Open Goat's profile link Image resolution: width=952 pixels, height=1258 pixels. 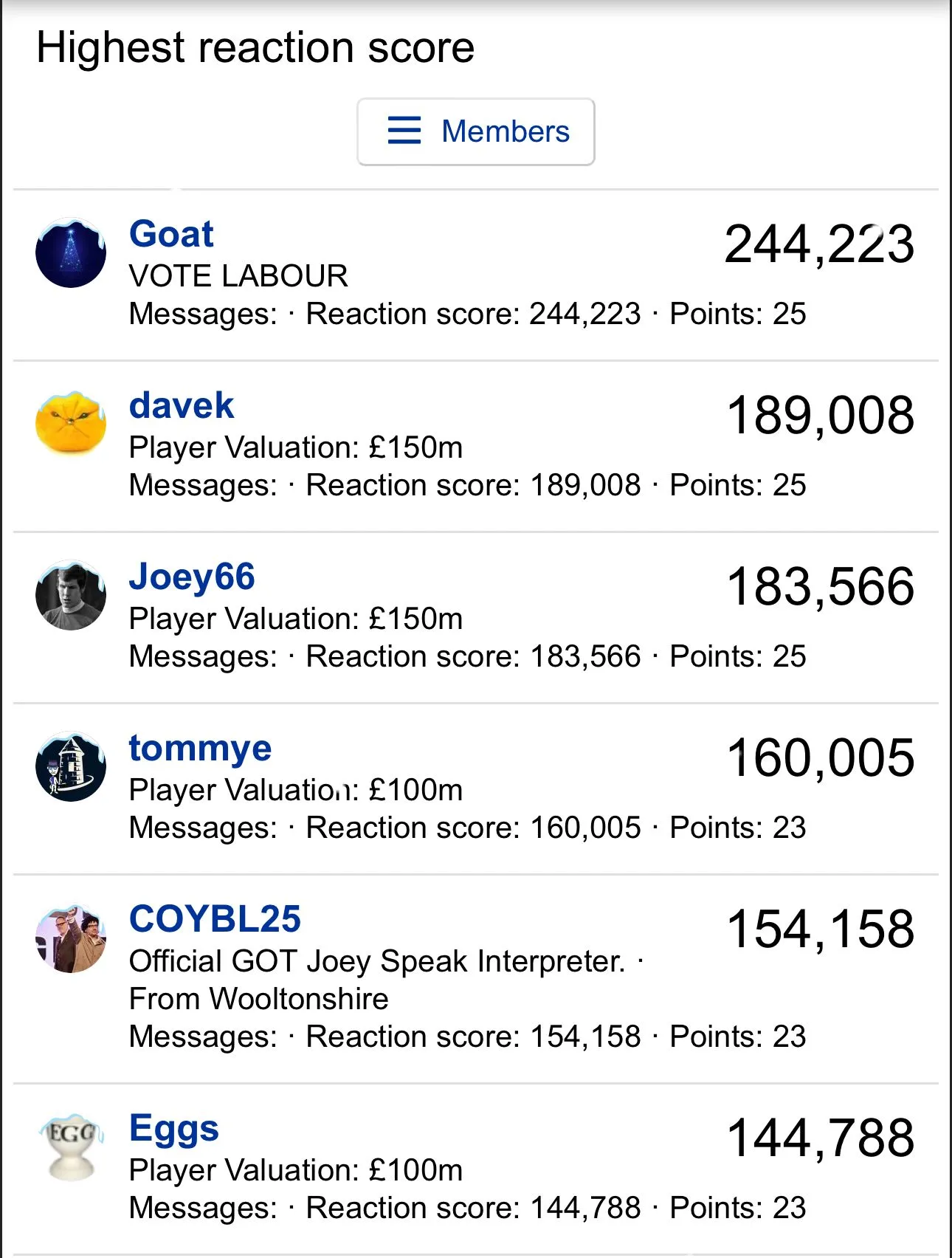pyautogui.click(x=171, y=234)
